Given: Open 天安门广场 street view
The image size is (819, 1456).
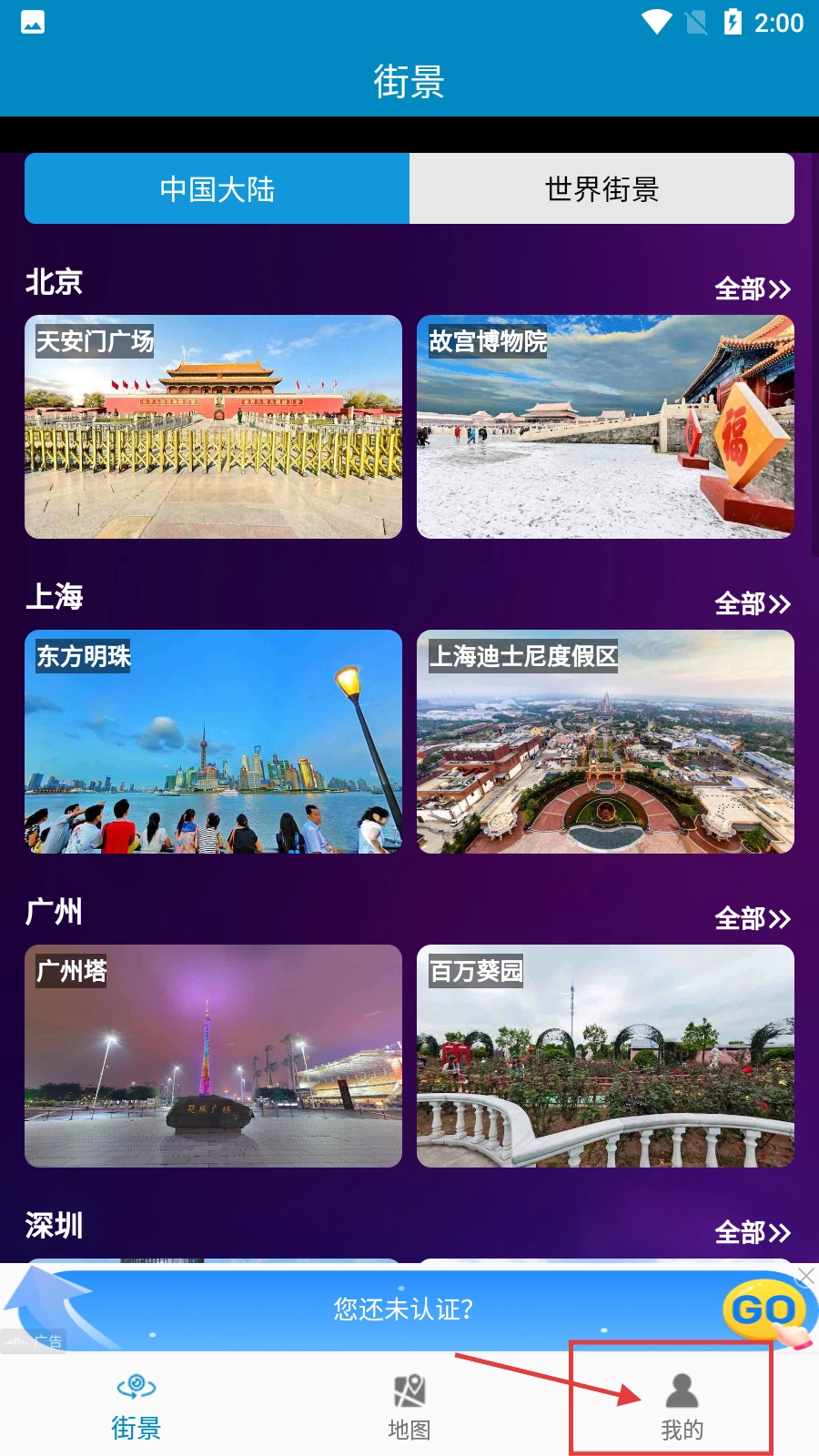Looking at the screenshot, I should click(x=213, y=427).
